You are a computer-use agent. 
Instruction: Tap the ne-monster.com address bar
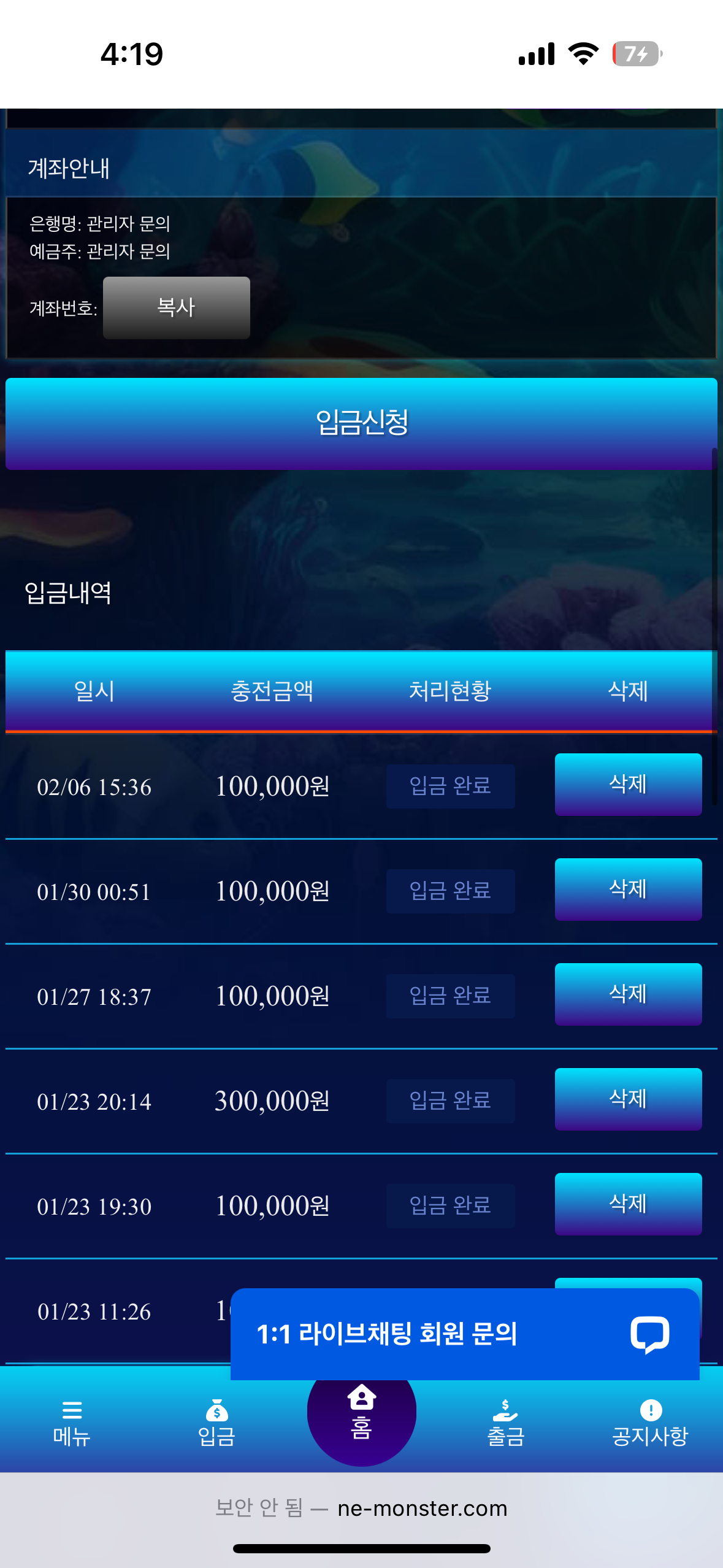pyautogui.click(x=361, y=1508)
